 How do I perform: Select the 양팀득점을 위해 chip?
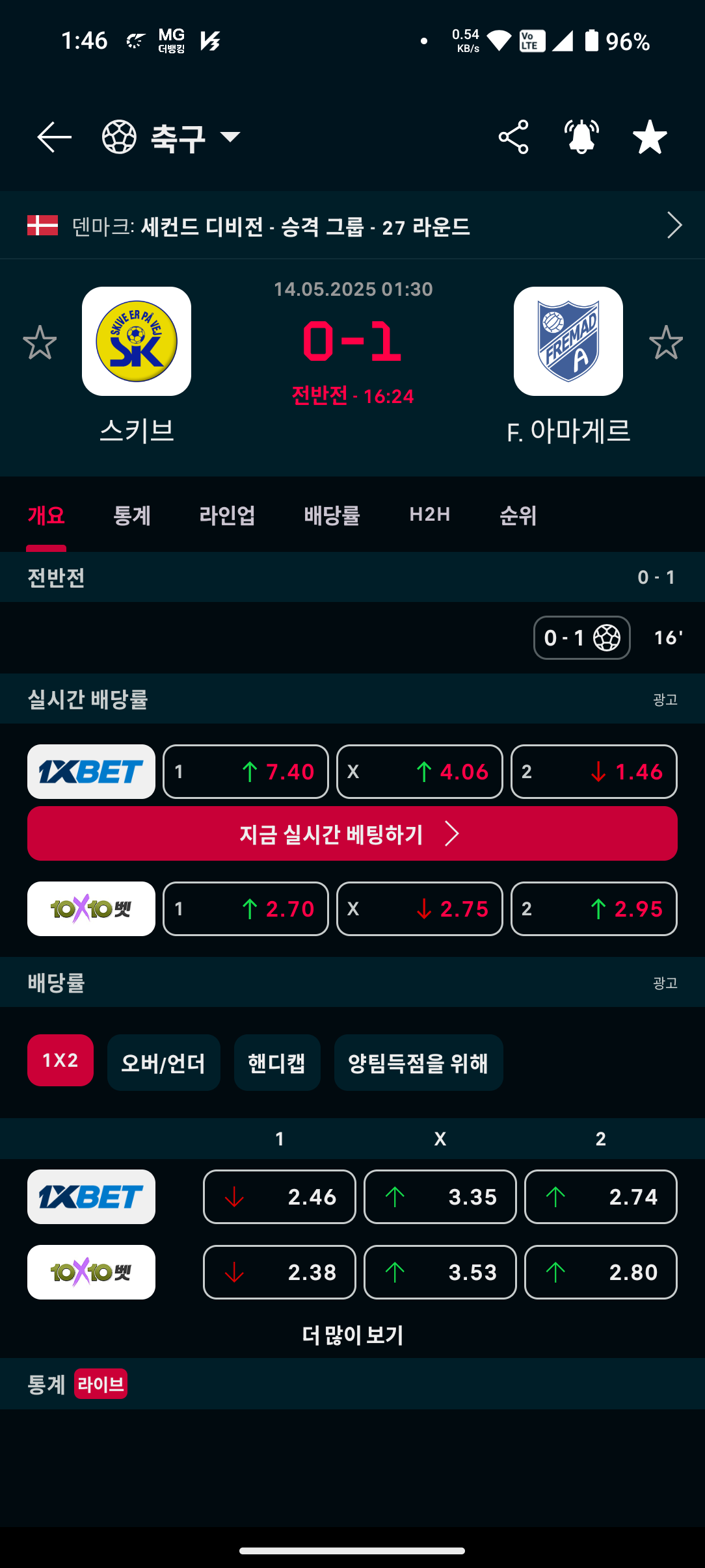click(418, 1063)
